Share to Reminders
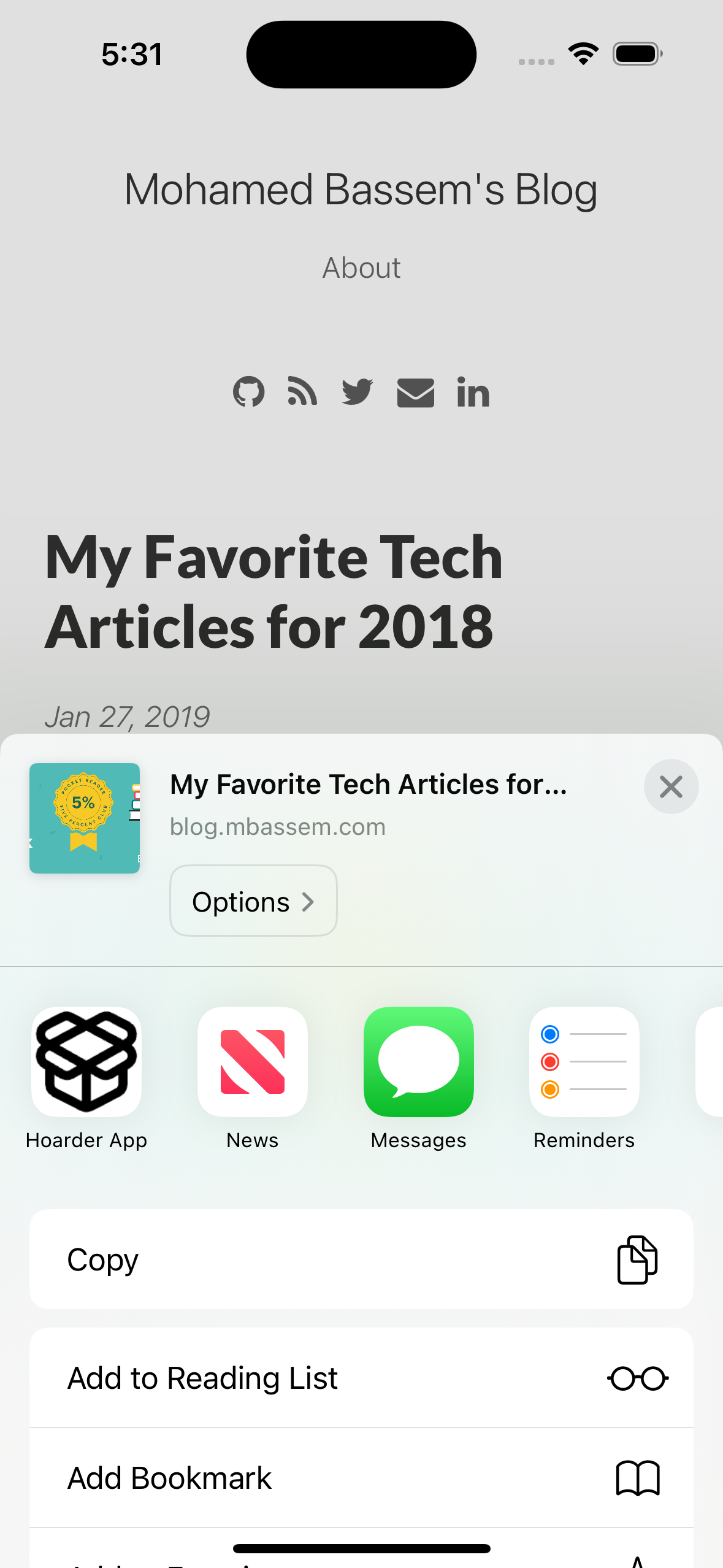 coord(584,1062)
